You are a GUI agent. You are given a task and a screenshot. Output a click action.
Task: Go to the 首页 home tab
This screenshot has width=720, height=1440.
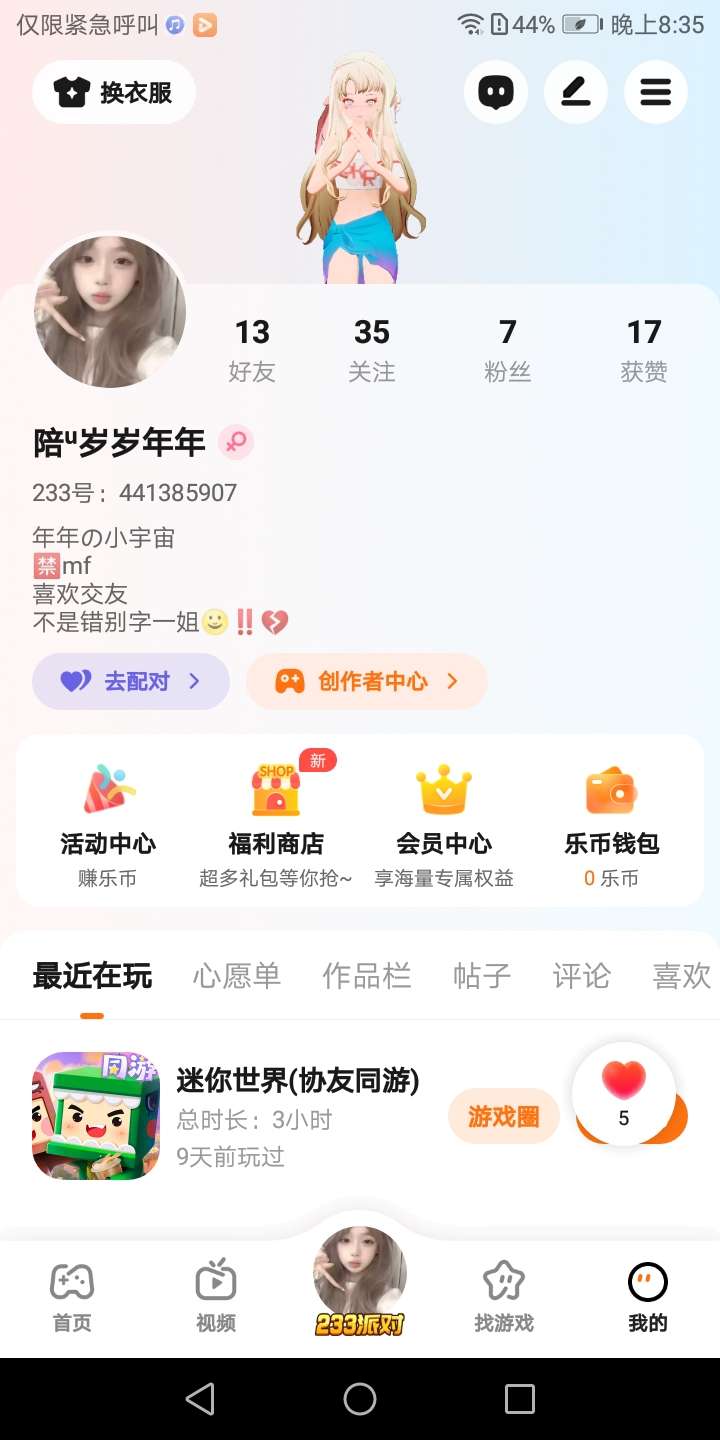[x=72, y=1296]
